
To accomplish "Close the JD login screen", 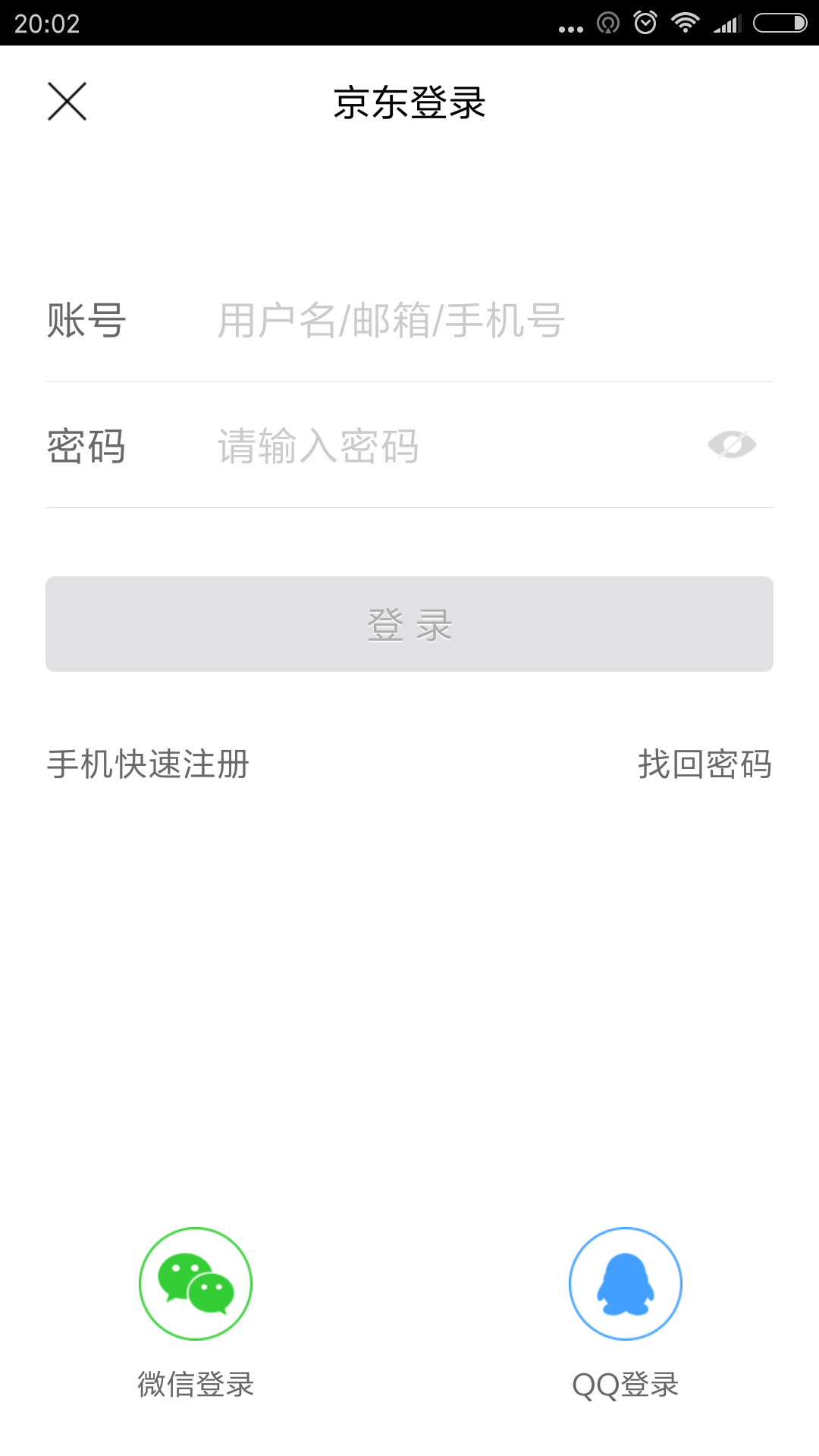I will 67,102.
